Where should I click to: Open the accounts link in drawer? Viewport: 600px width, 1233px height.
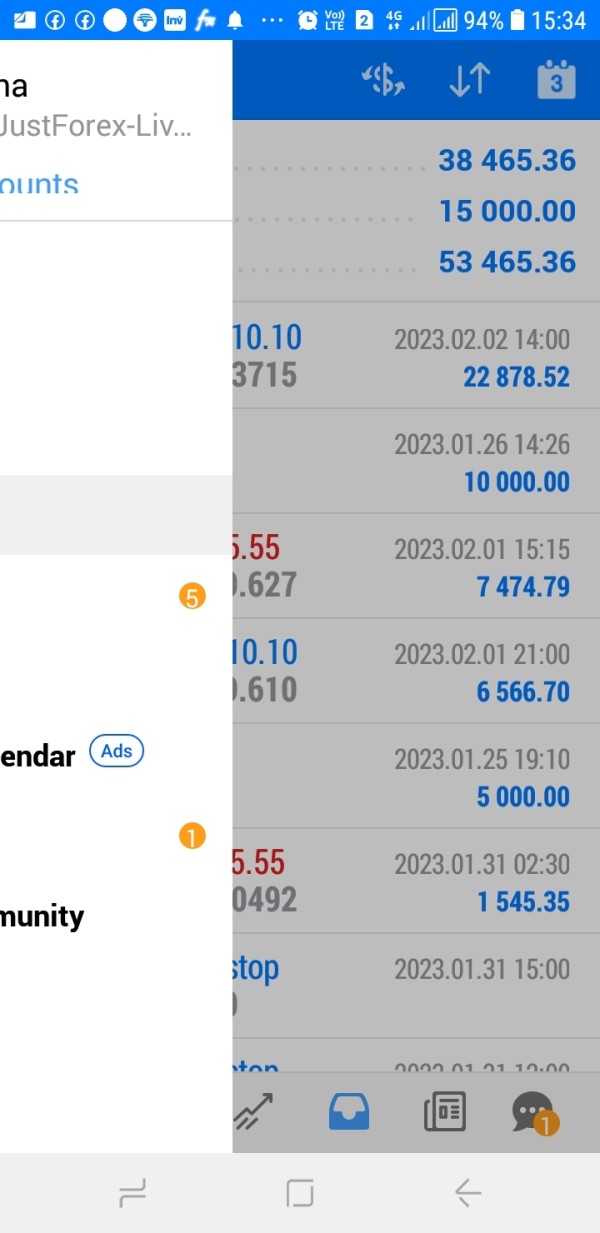[39, 184]
